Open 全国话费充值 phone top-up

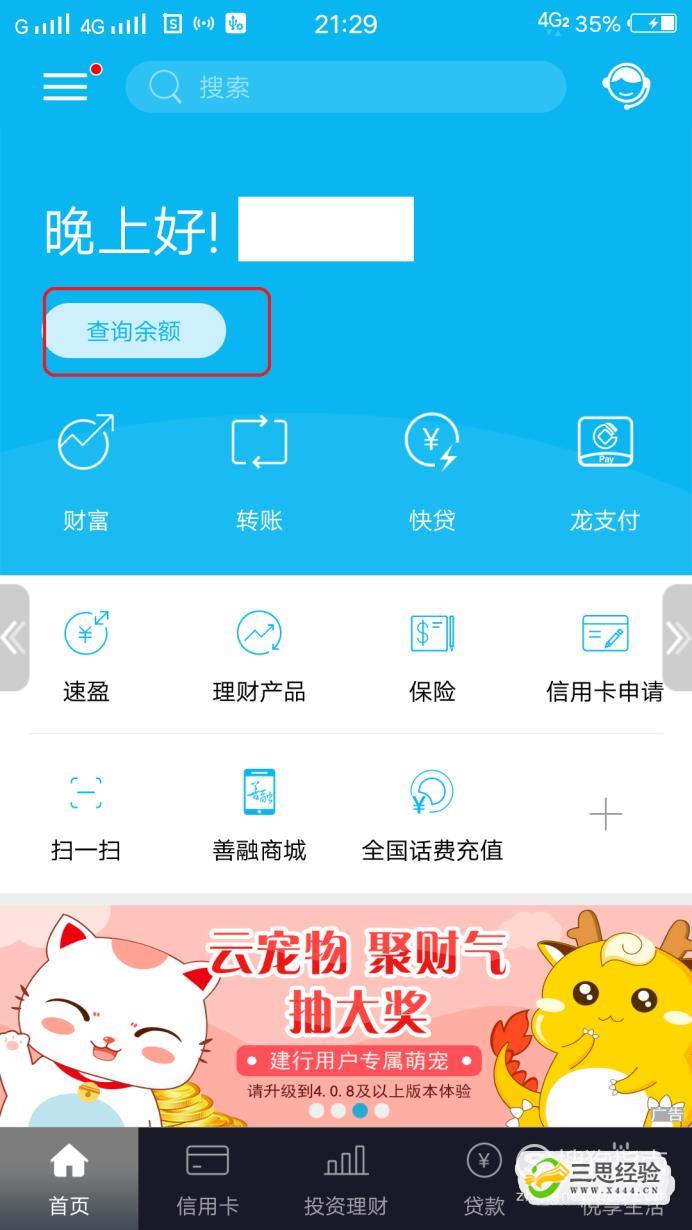(432, 815)
